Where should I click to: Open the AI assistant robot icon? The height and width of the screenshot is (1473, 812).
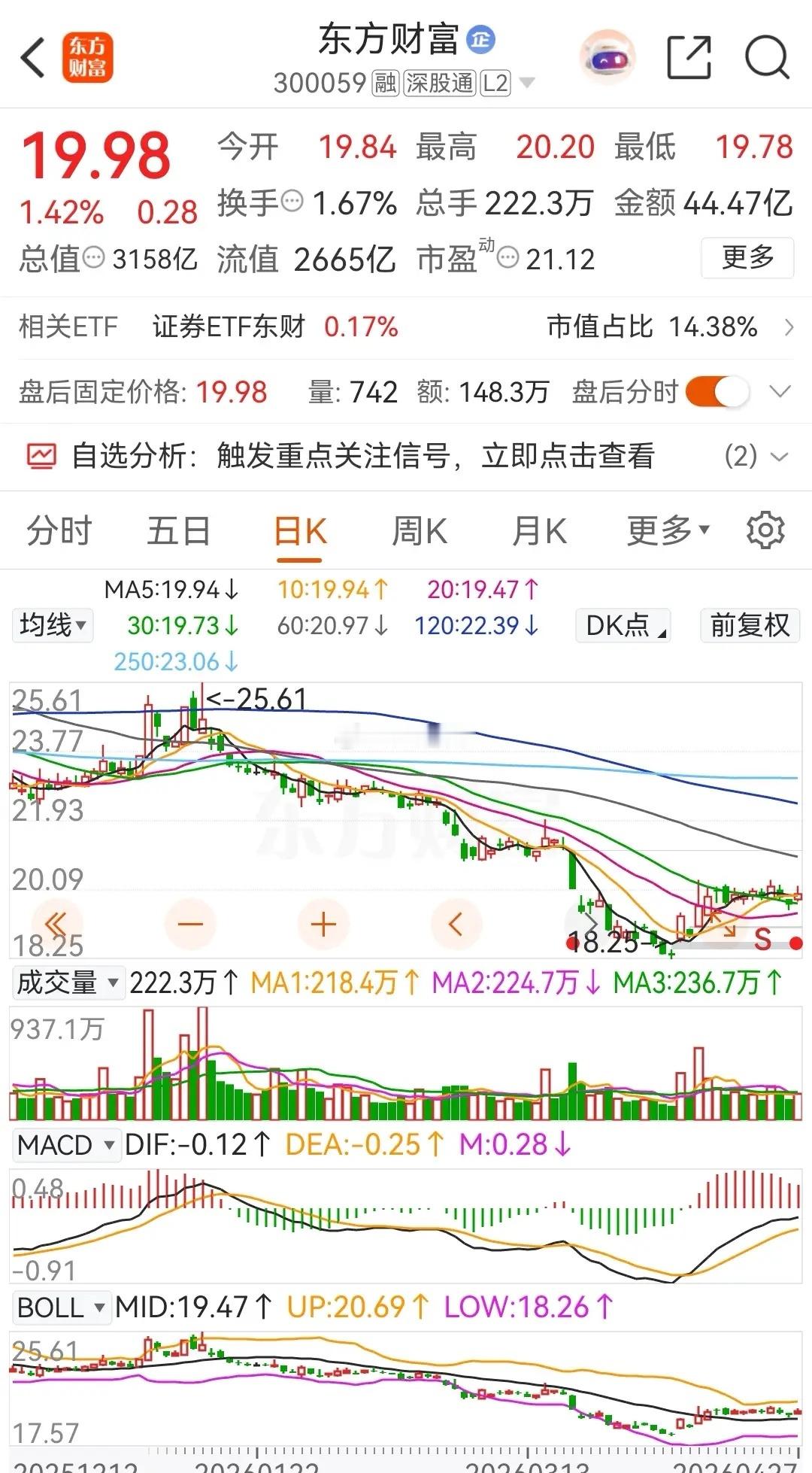(607, 58)
